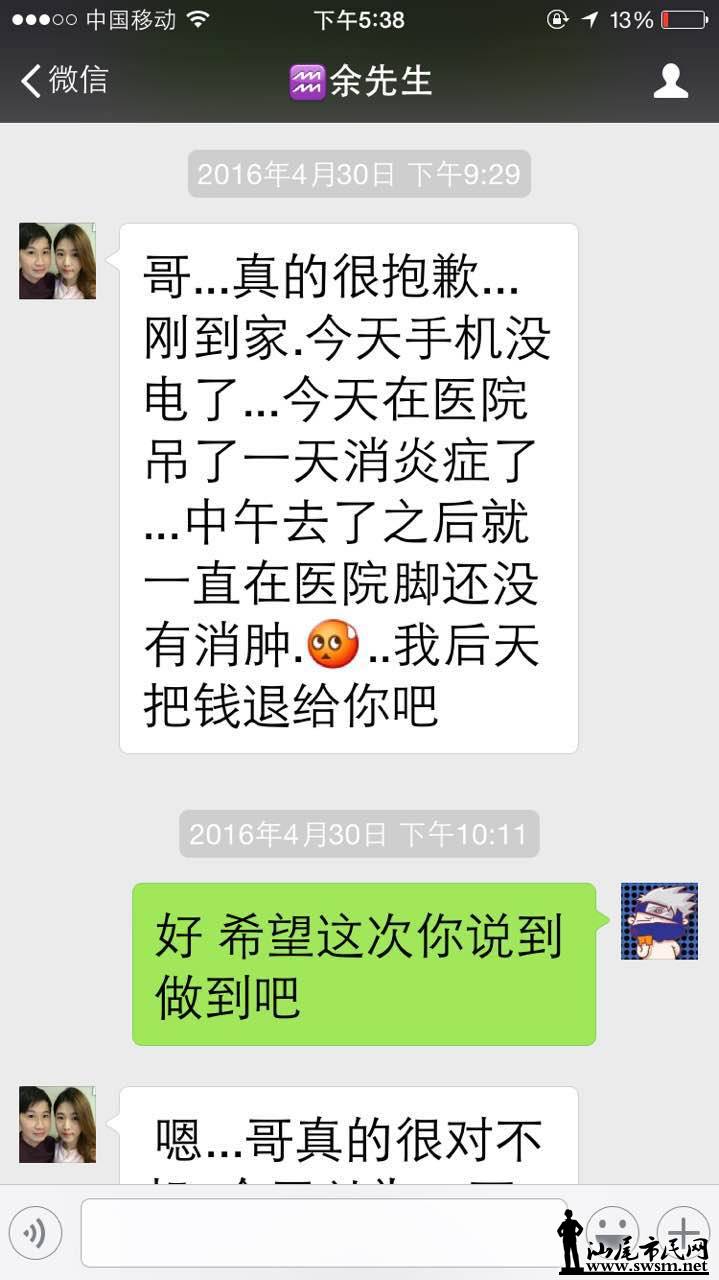Open the contact profile icon for 余先生
Image resolution: width=719 pixels, height=1280 pixels.
[x=670, y=81]
